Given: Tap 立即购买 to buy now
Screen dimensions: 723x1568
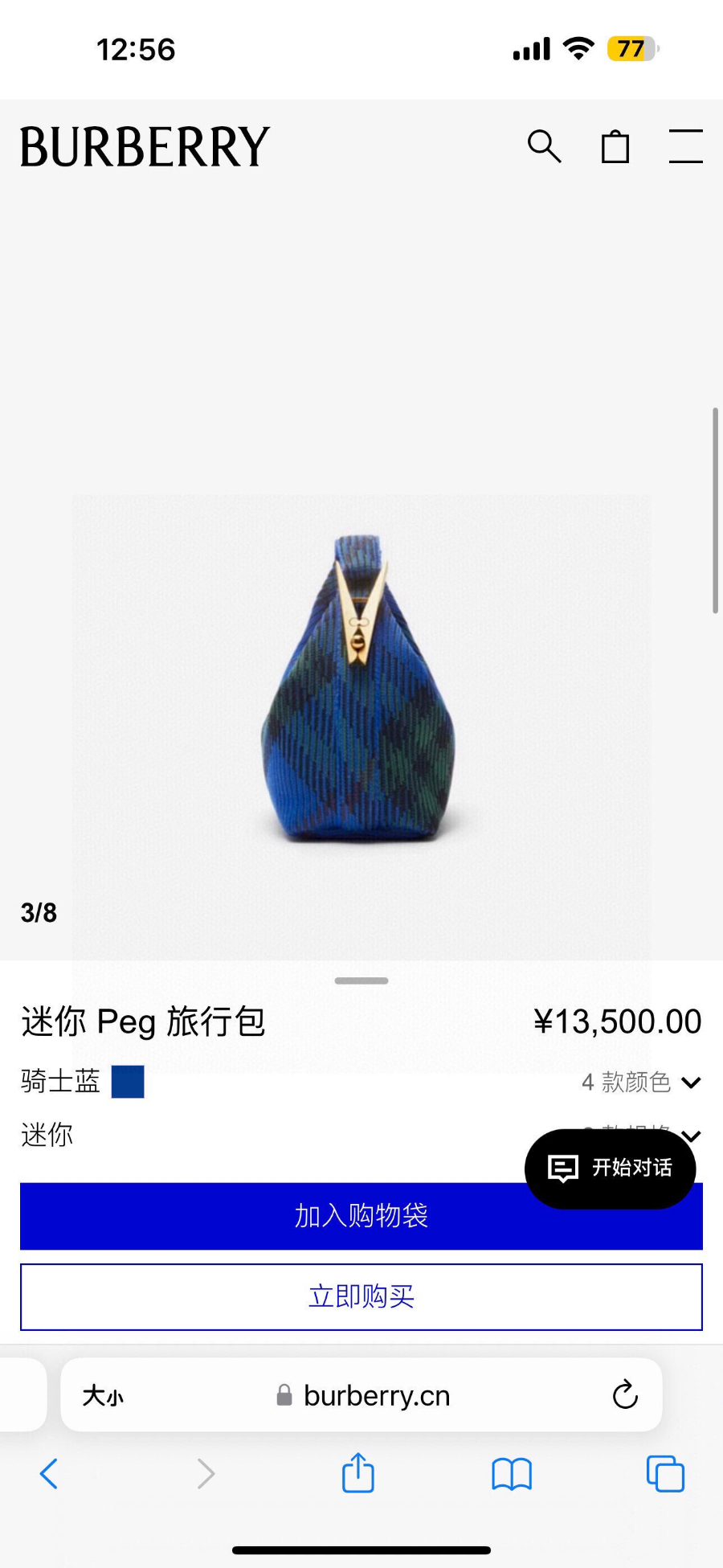Looking at the screenshot, I should coord(361,1296).
